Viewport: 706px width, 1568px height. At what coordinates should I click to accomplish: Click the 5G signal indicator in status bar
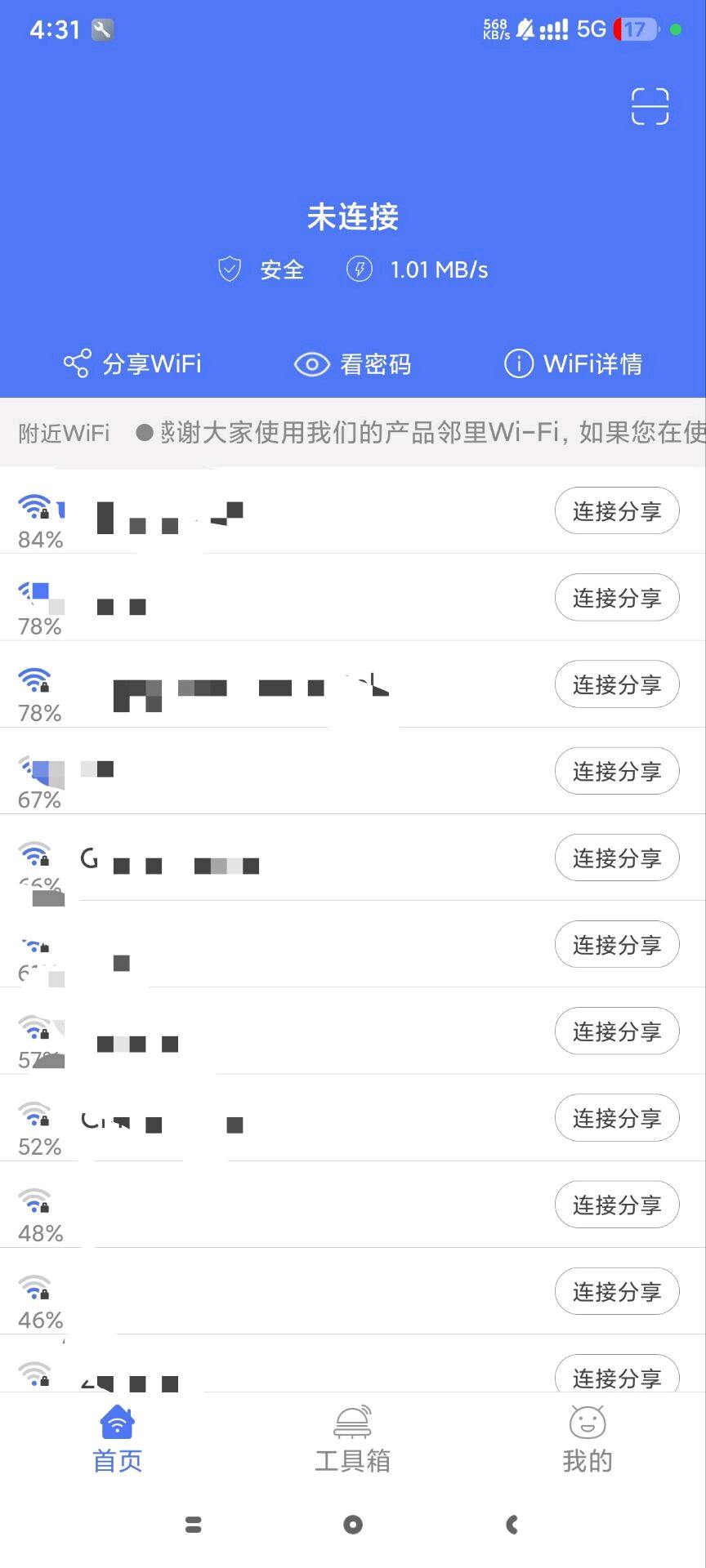point(592,29)
